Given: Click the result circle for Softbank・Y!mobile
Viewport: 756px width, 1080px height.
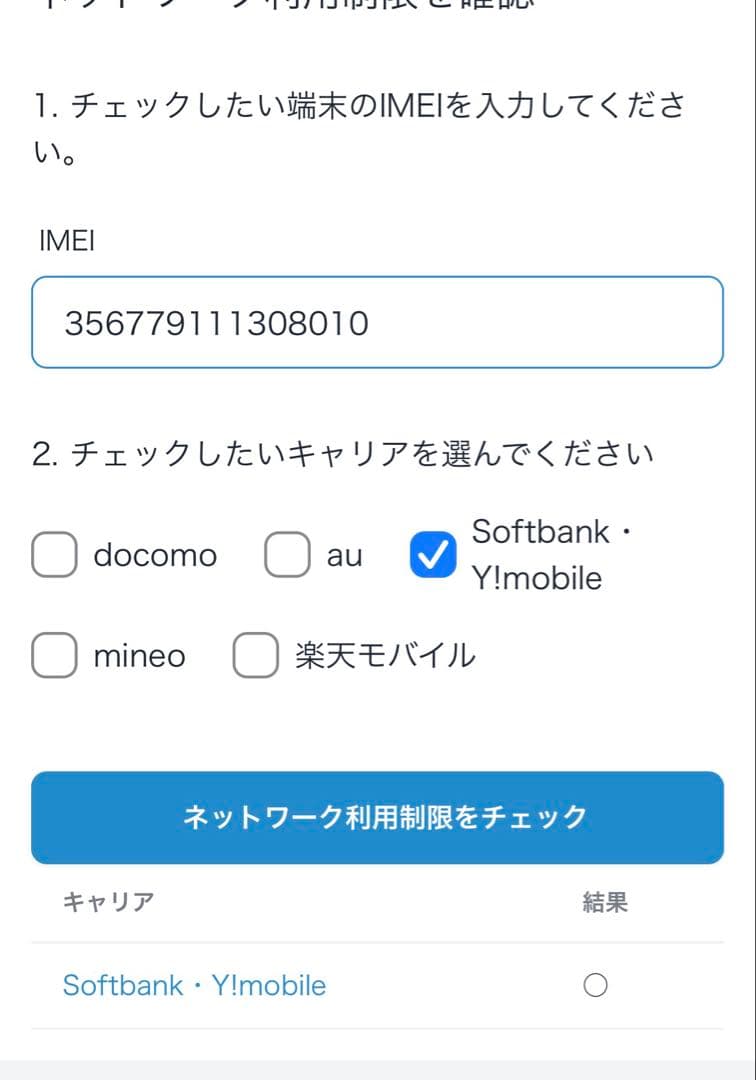Looking at the screenshot, I should (x=596, y=985).
